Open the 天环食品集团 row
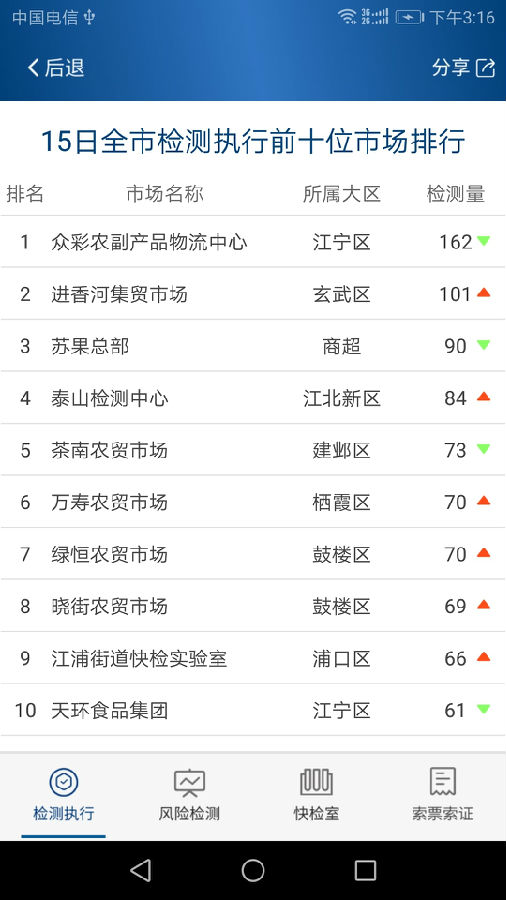Screen dimensions: 506x900 pos(253,710)
